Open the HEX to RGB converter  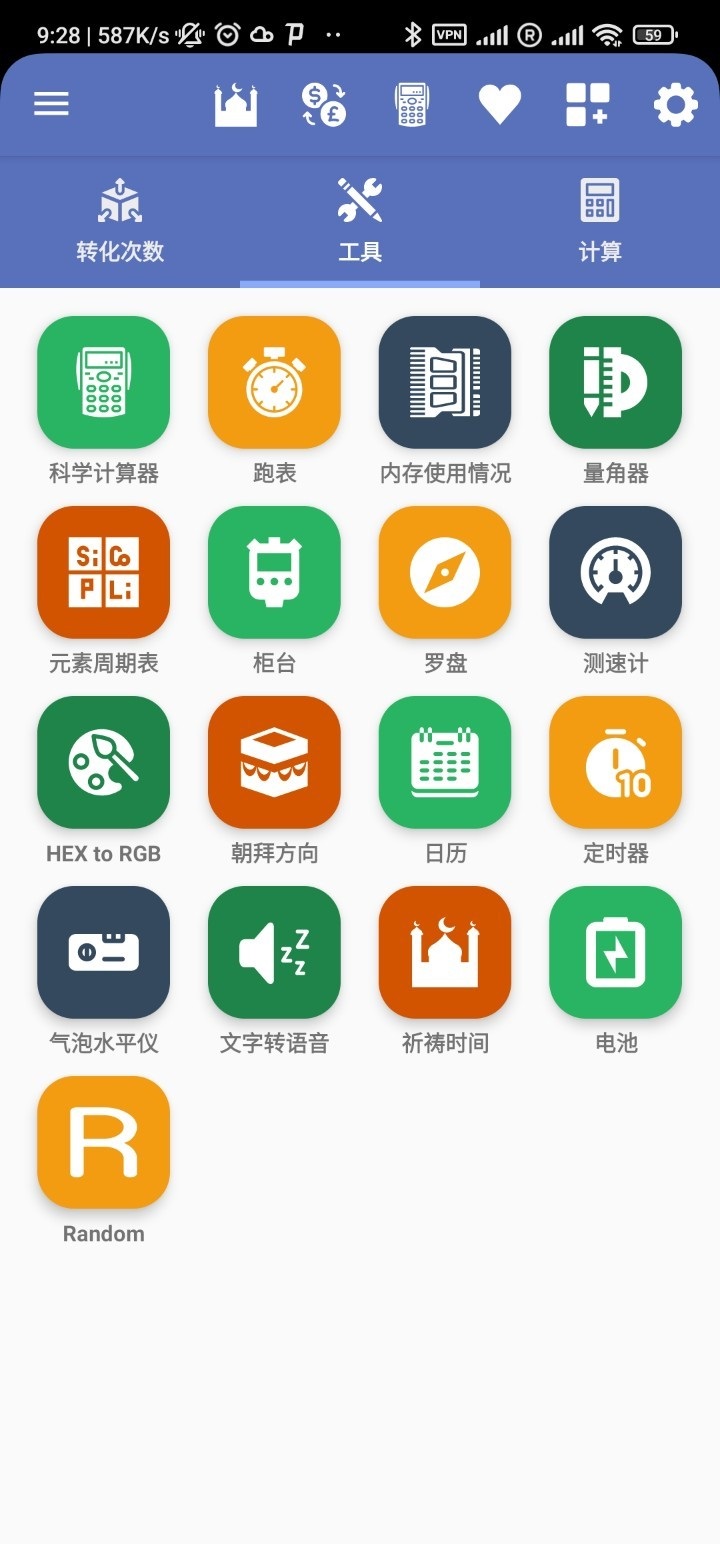click(x=104, y=762)
